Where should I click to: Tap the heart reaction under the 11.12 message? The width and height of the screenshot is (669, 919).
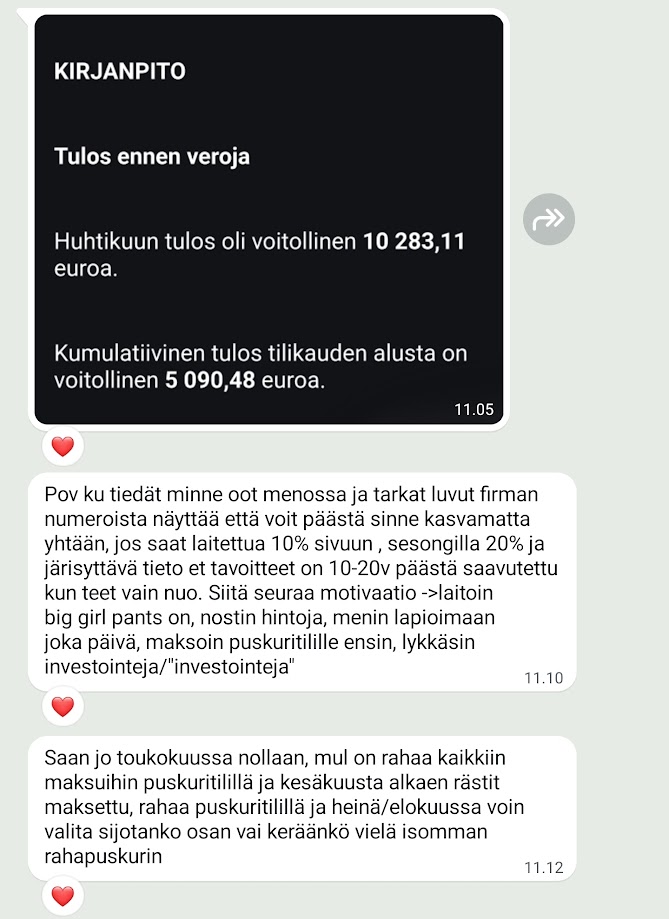tap(63, 895)
